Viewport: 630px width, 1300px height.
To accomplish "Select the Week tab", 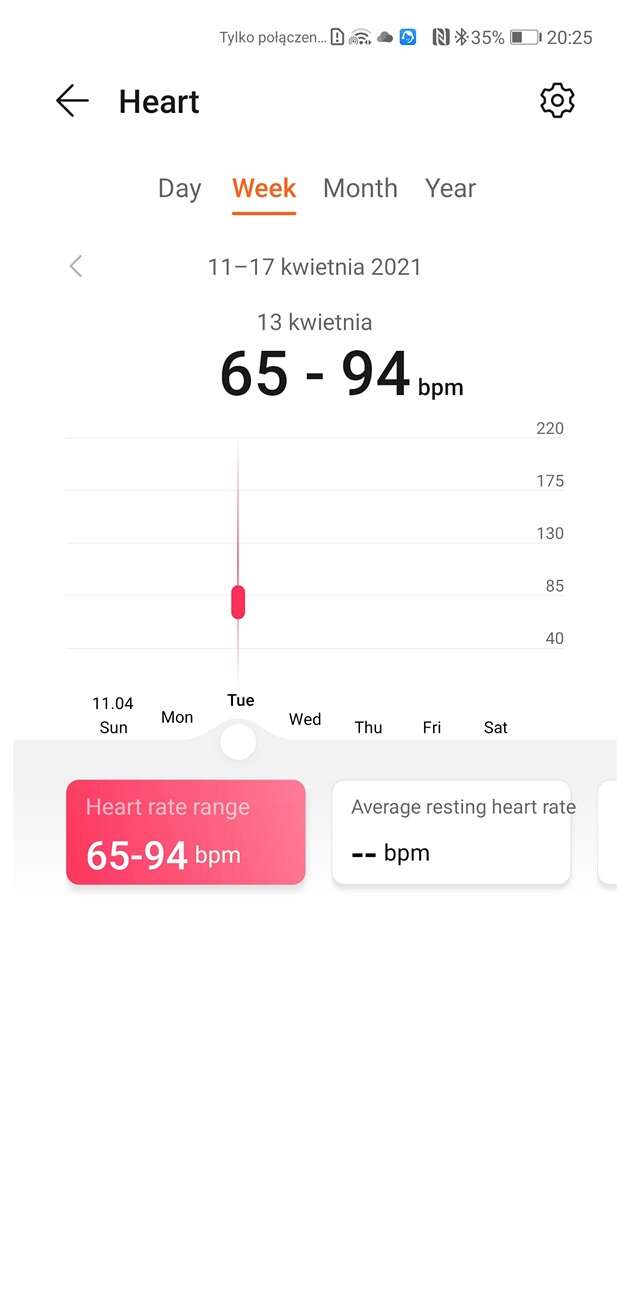I will click(264, 188).
